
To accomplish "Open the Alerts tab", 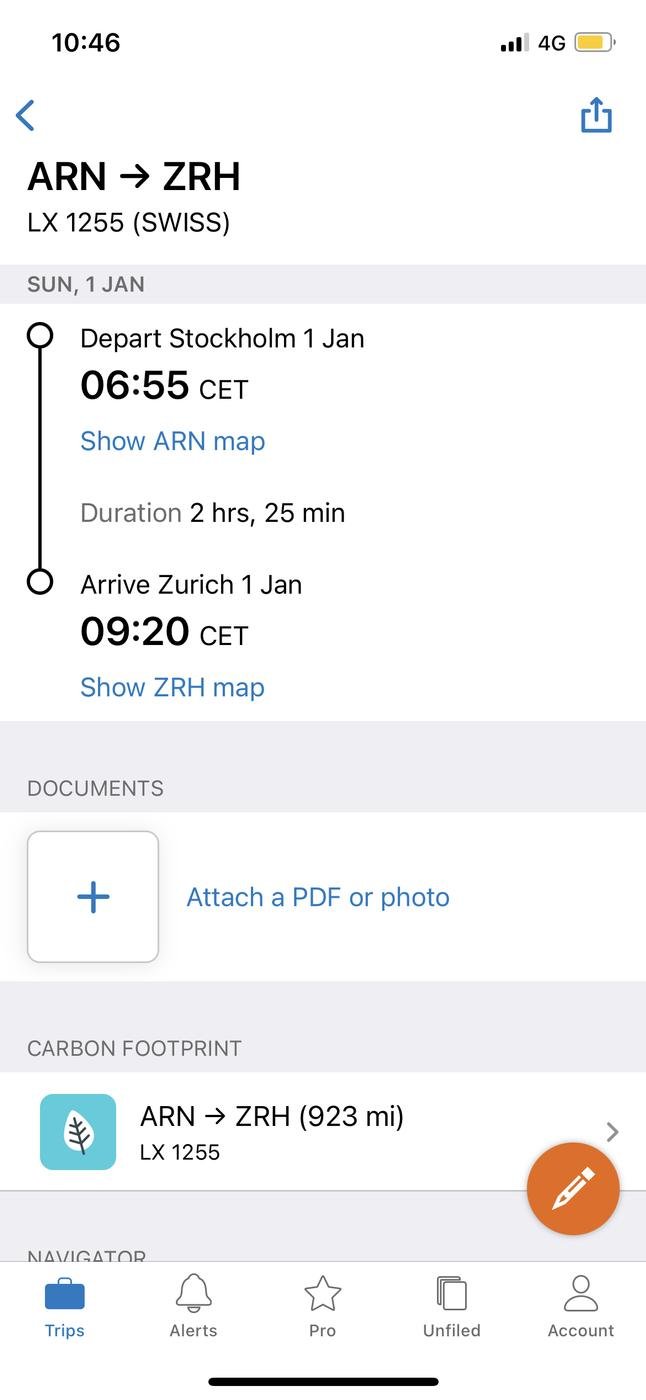I will click(194, 1308).
